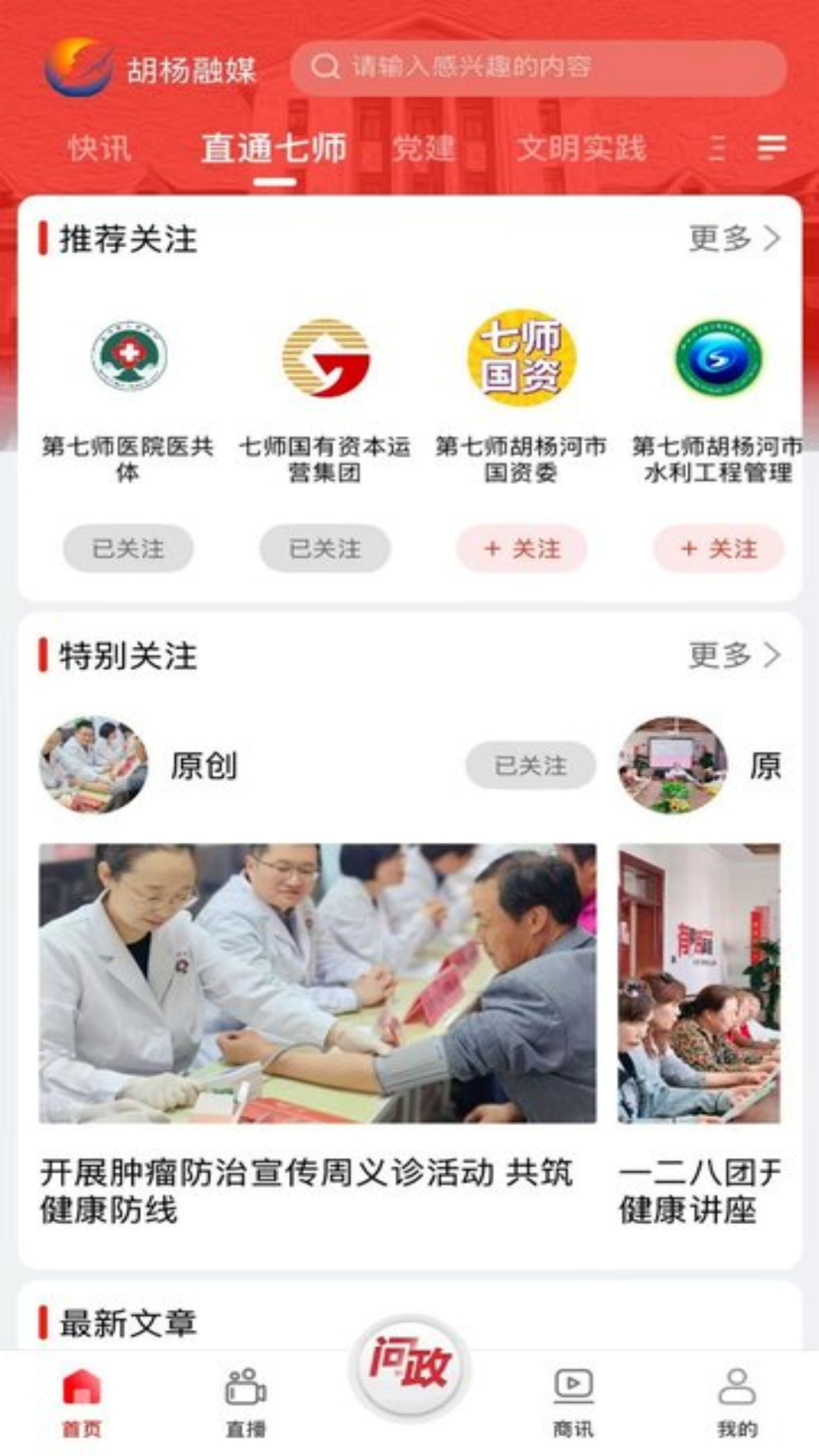Open 更多 in the 推荐关注 section
819x1456 pixels.
tap(733, 239)
